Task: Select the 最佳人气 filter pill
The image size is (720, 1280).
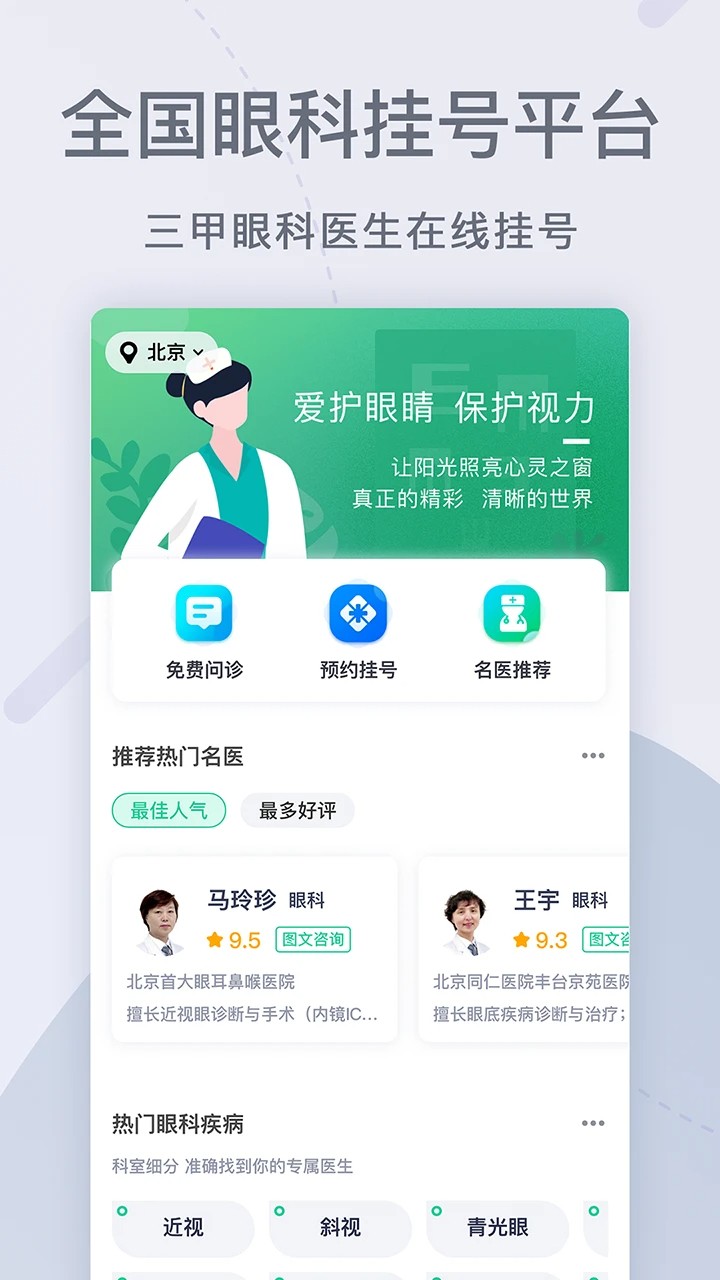Action: [169, 811]
